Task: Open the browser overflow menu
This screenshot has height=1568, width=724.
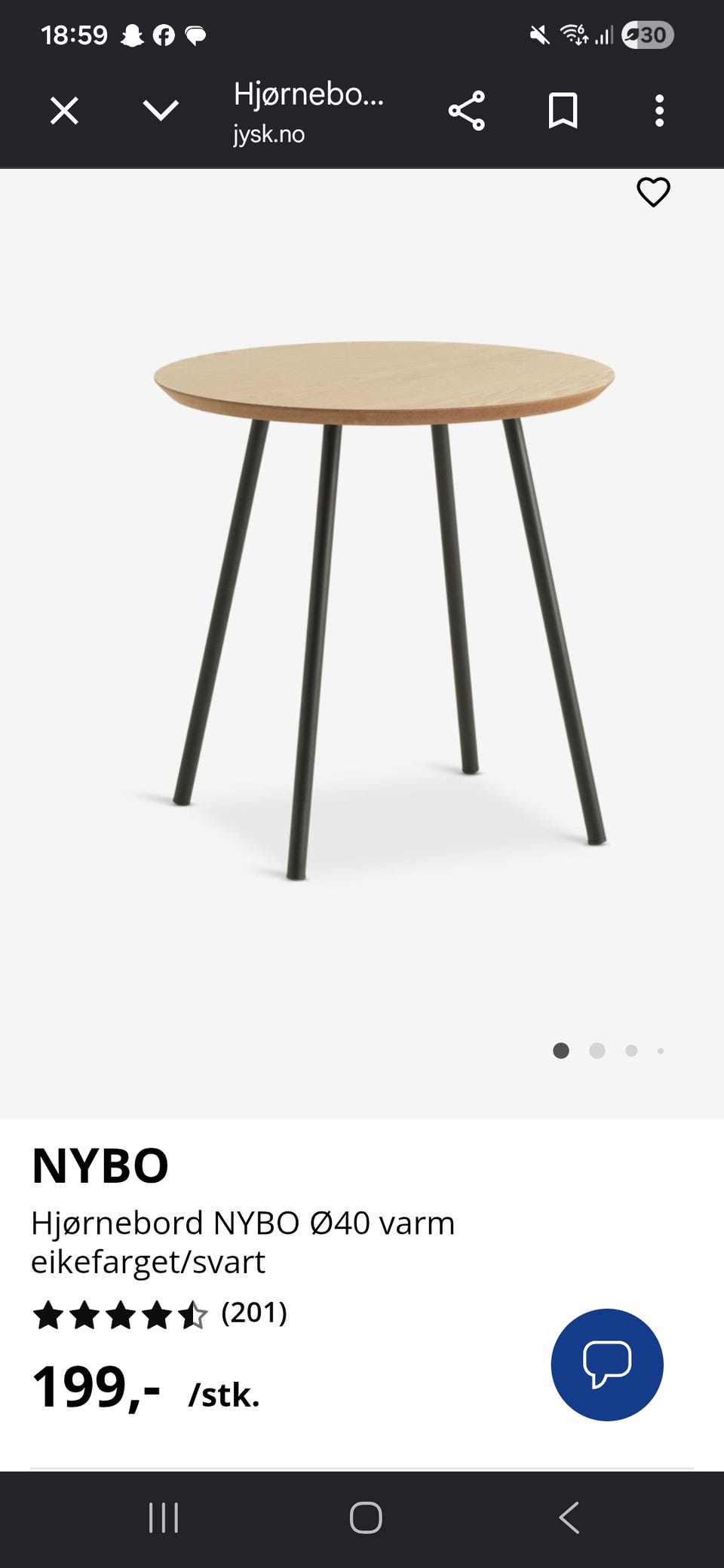Action: pos(659,111)
